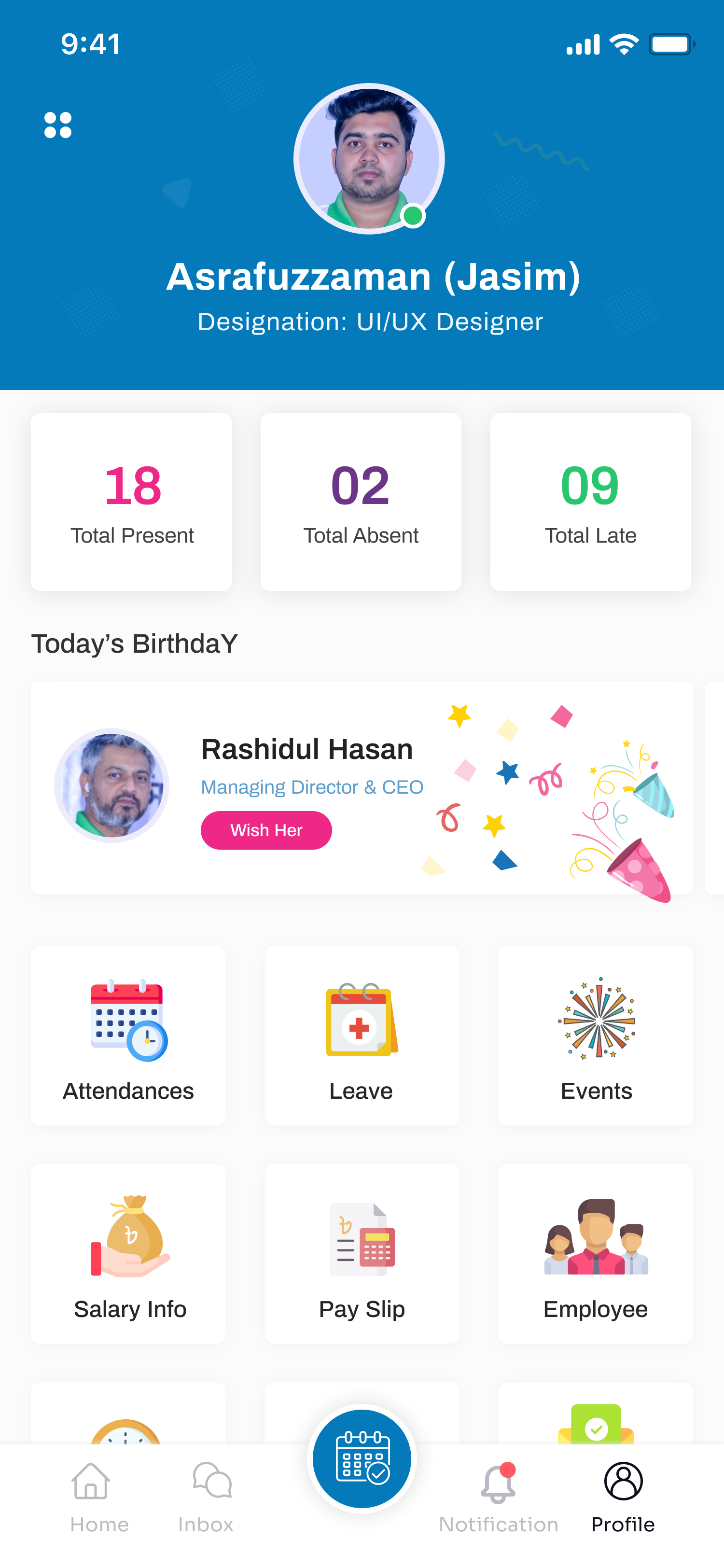Tap the profile photo of Asrafuzzaman
Image resolution: width=724 pixels, height=1568 pixels.
pyautogui.click(x=369, y=159)
